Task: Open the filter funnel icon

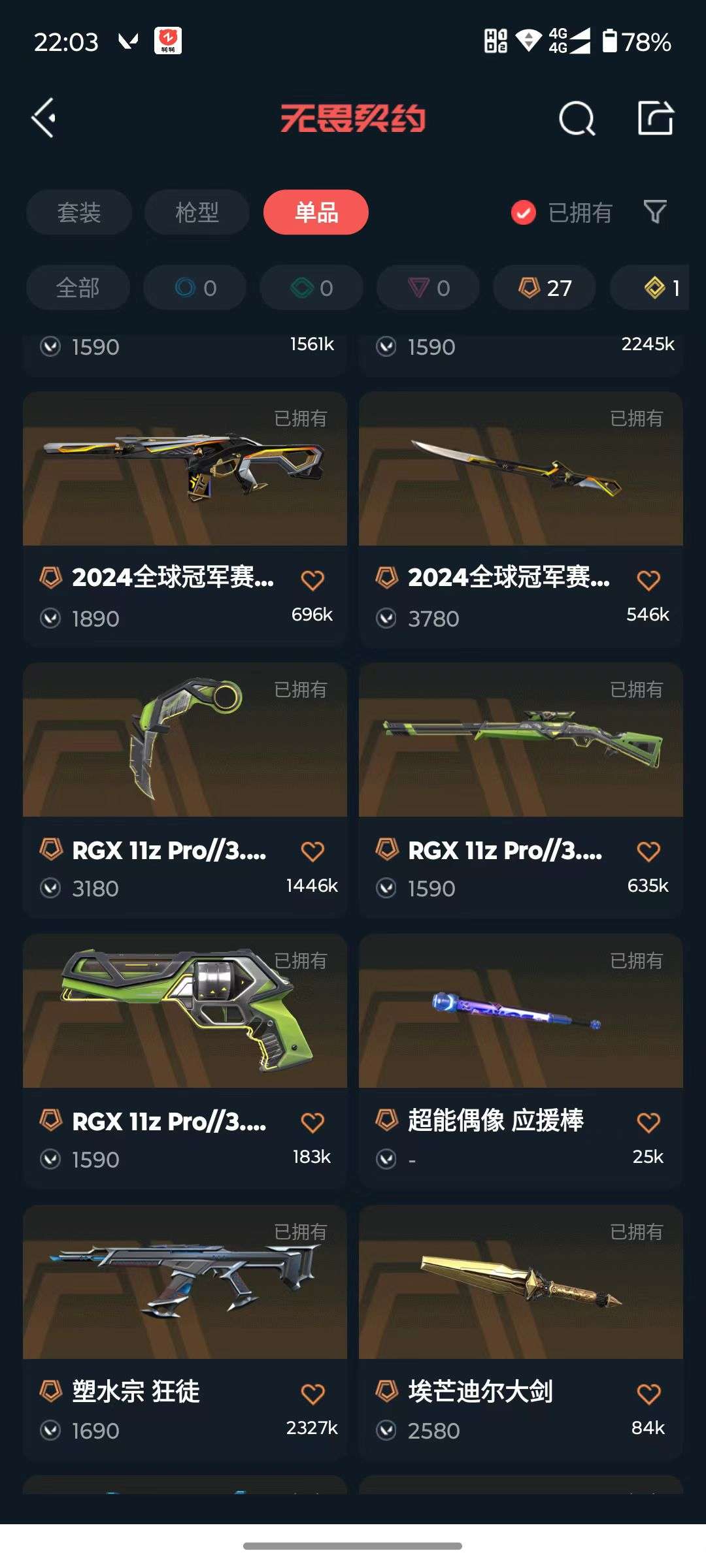Action: [655, 212]
